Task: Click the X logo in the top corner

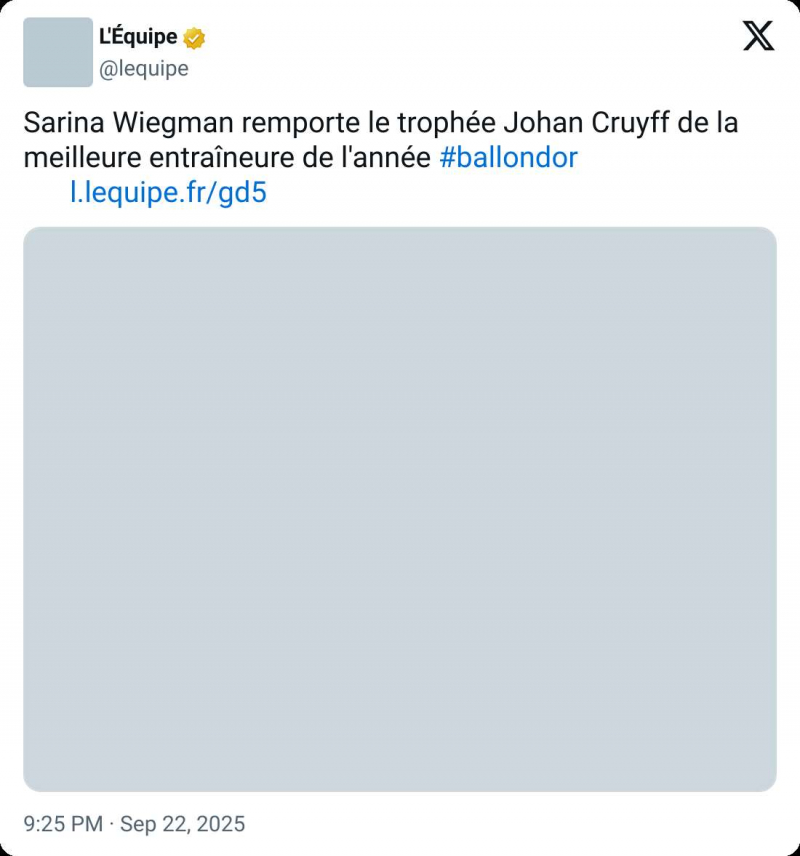Action: [x=760, y=36]
